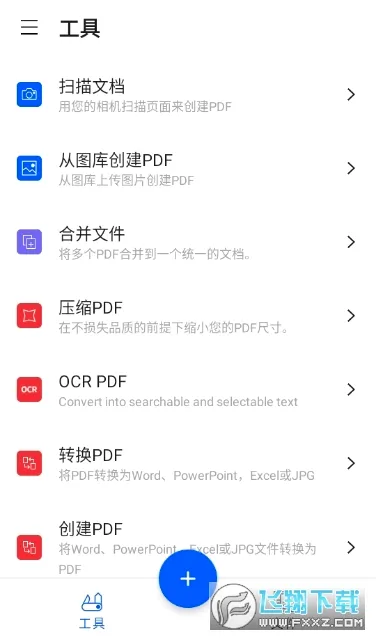376x642 pixels.
Task: Select 从图库创建PDF option
Action: 188,168
